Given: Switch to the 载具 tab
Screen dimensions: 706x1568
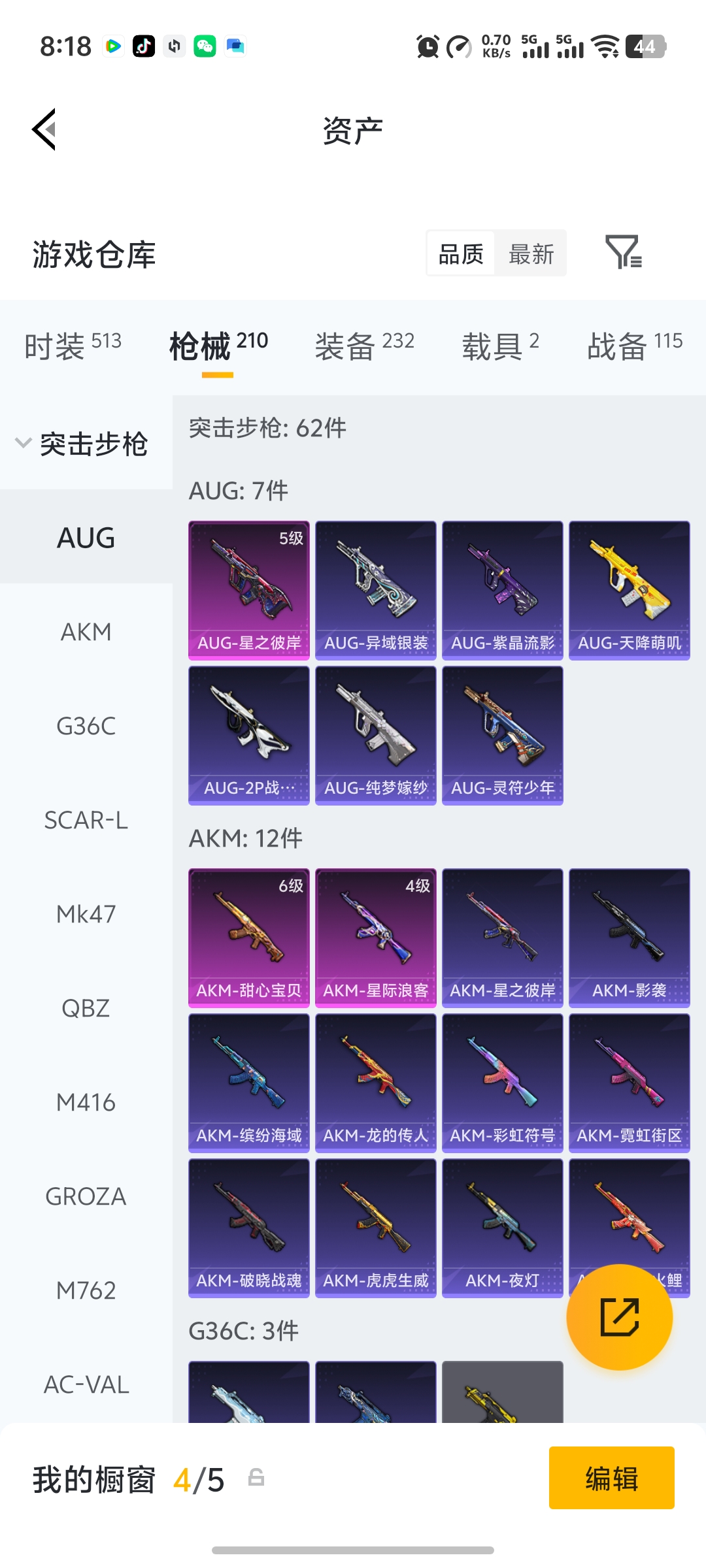Looking at the screenshot, I should click(x=500, y=345).
